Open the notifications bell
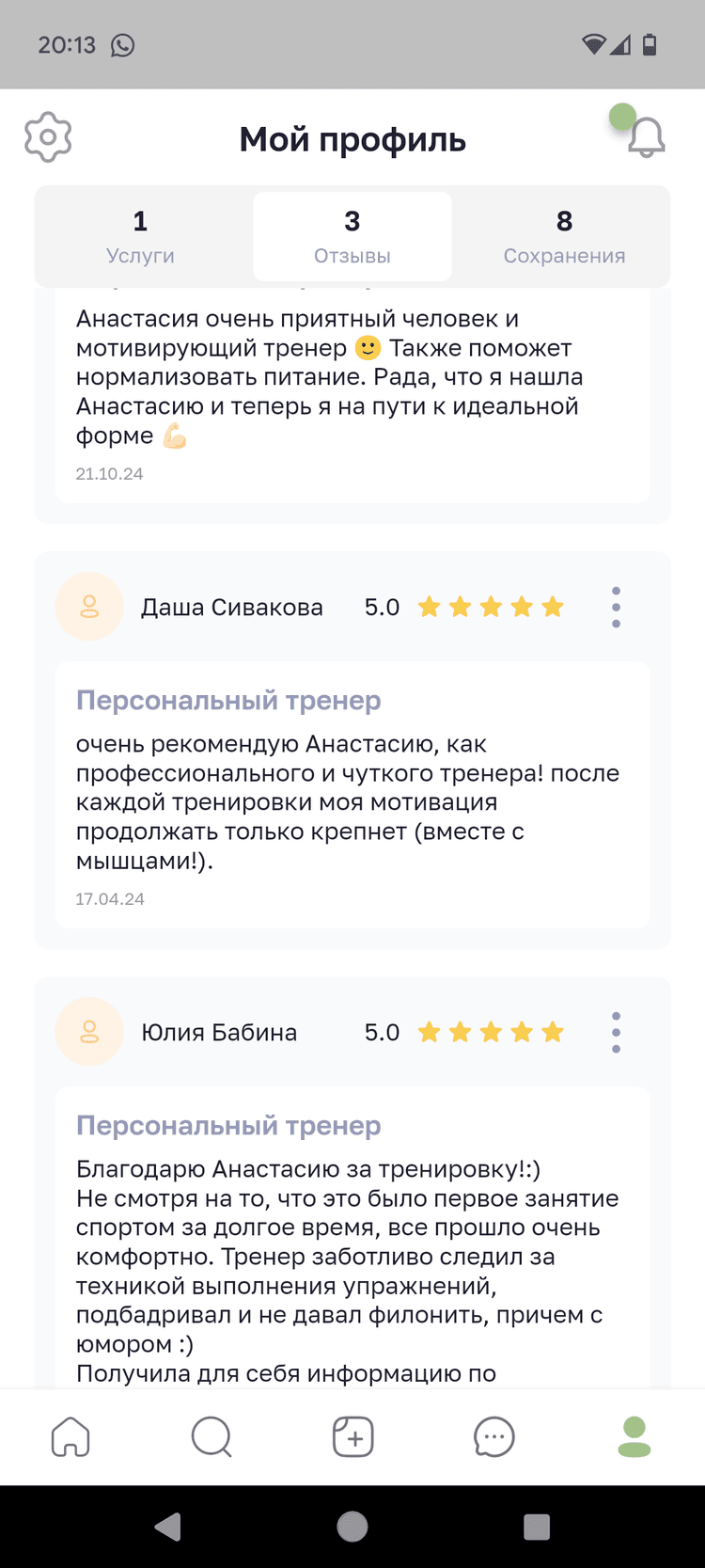The image size is (705, 1568). tap(646, 138)
